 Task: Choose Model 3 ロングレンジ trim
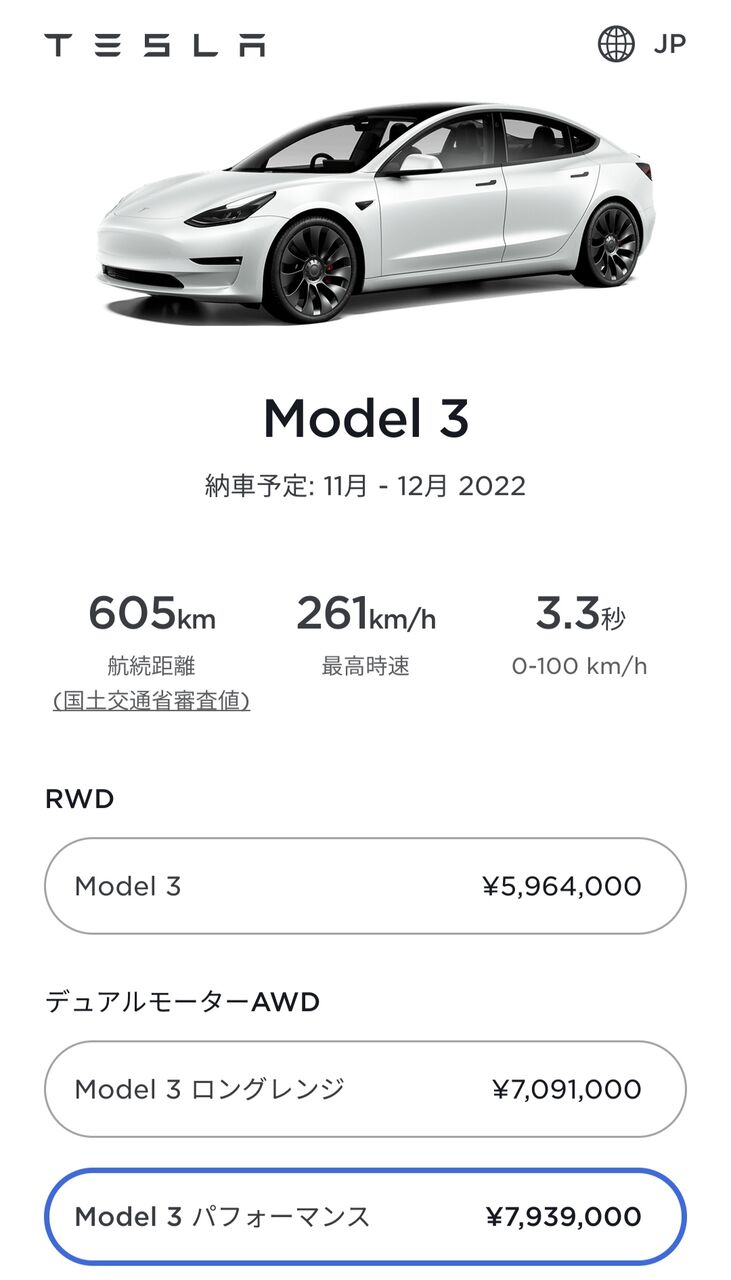365,1089
